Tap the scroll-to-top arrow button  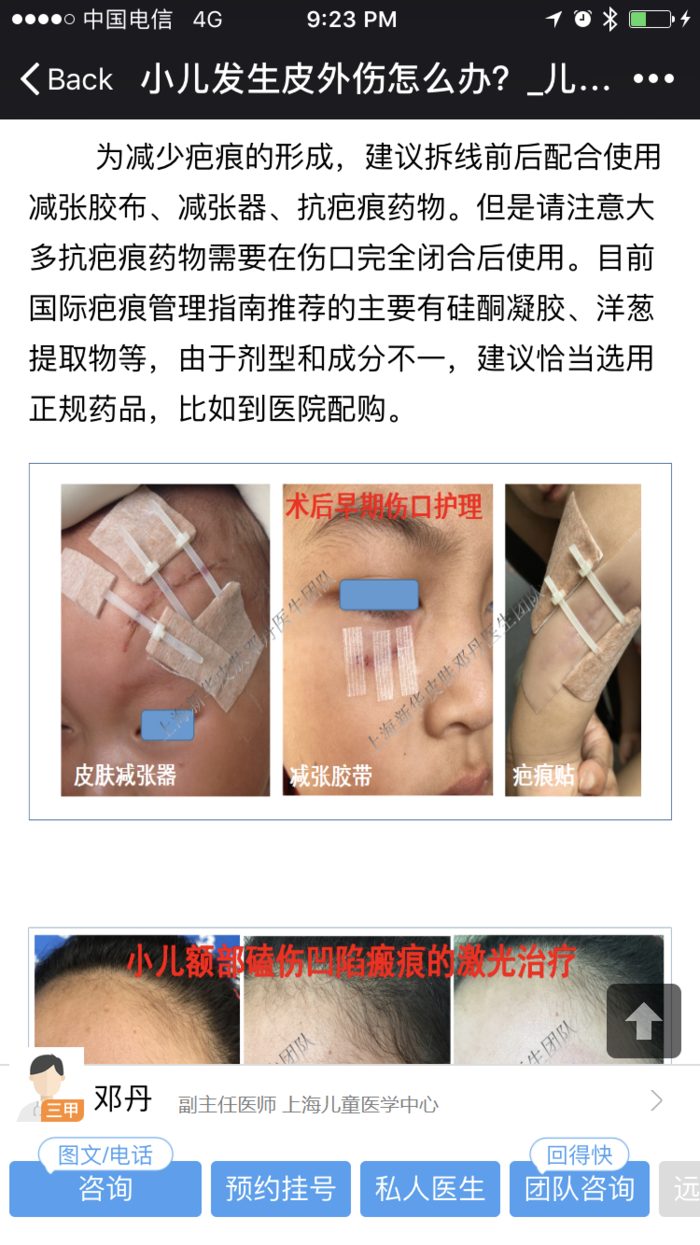tap(643, 1021)
